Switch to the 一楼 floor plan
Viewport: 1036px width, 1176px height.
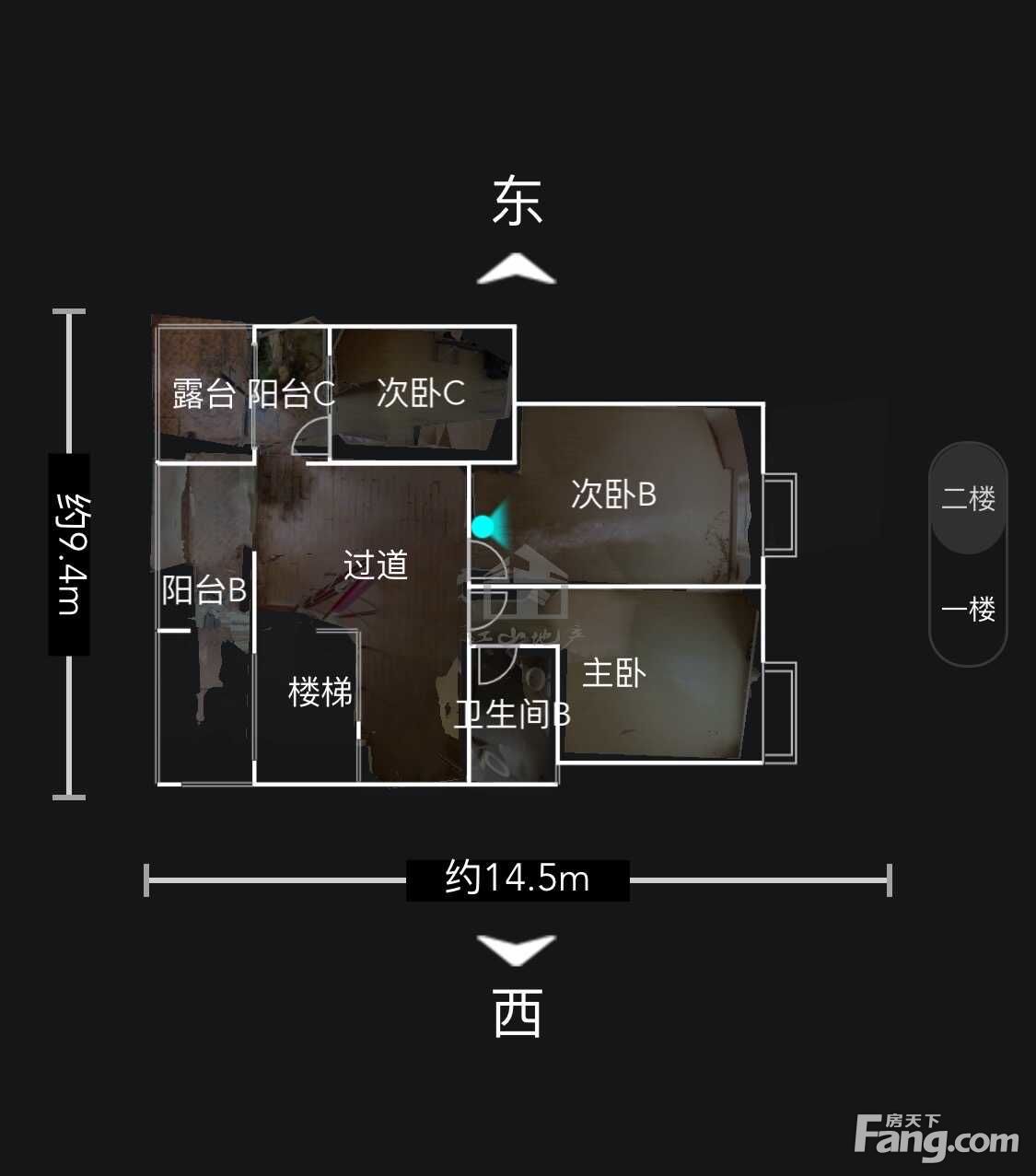pos(968,609)
